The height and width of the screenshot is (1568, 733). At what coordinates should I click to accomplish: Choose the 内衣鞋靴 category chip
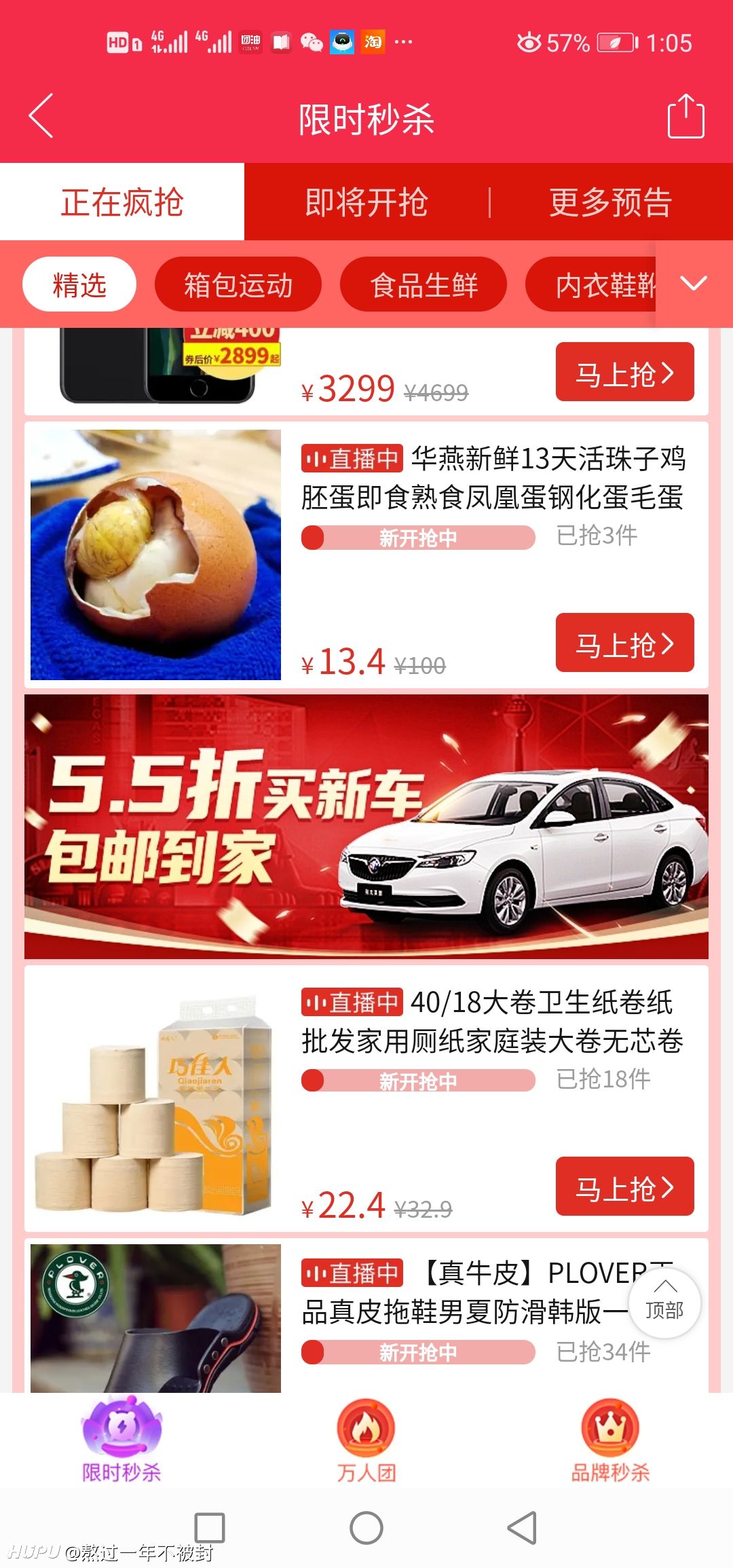coord(591,284)
